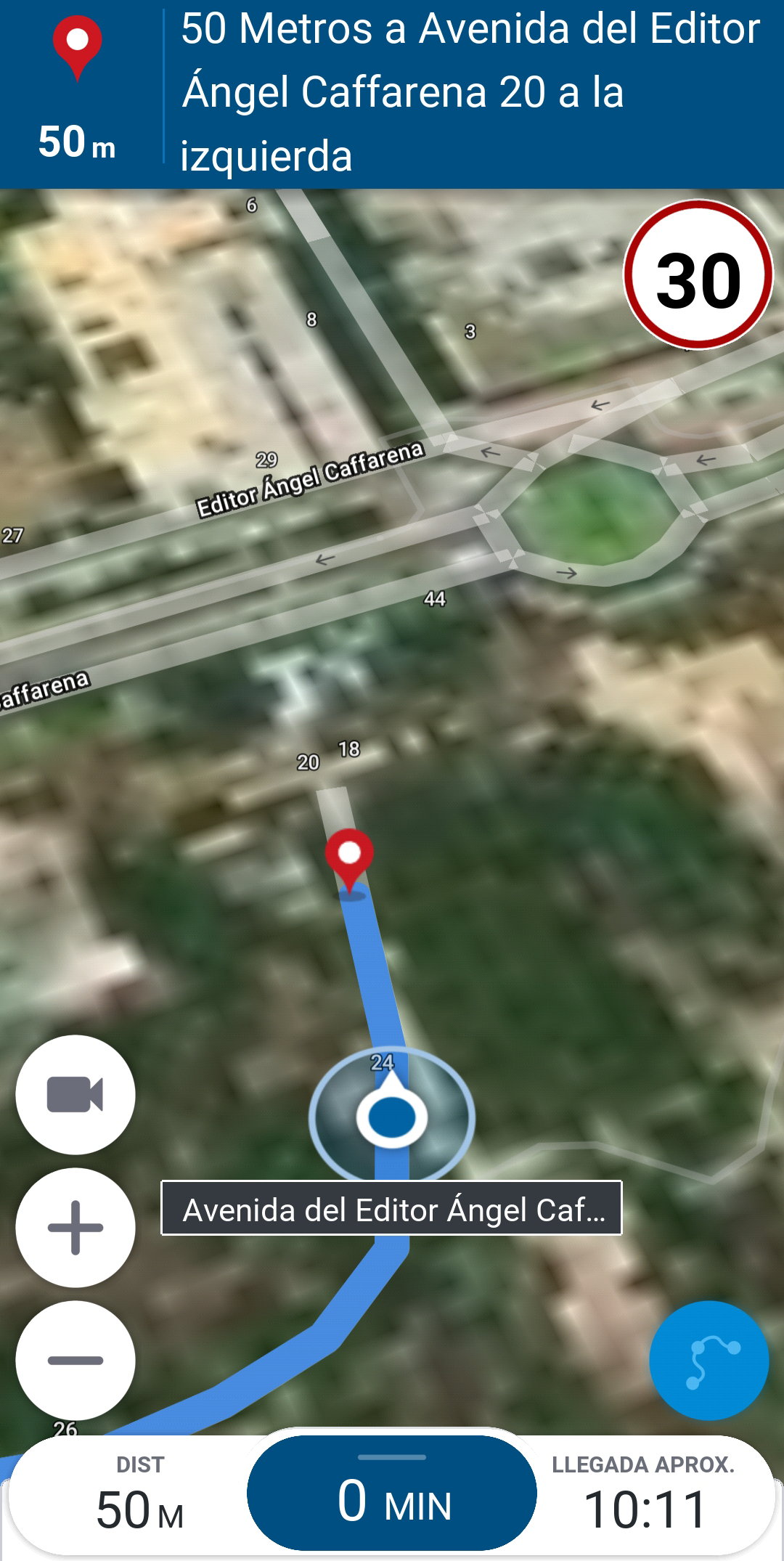The width and height of the screenshot is (784, 1561).
Task: Zoom in with the plus button
Action: click(75, 1228)
